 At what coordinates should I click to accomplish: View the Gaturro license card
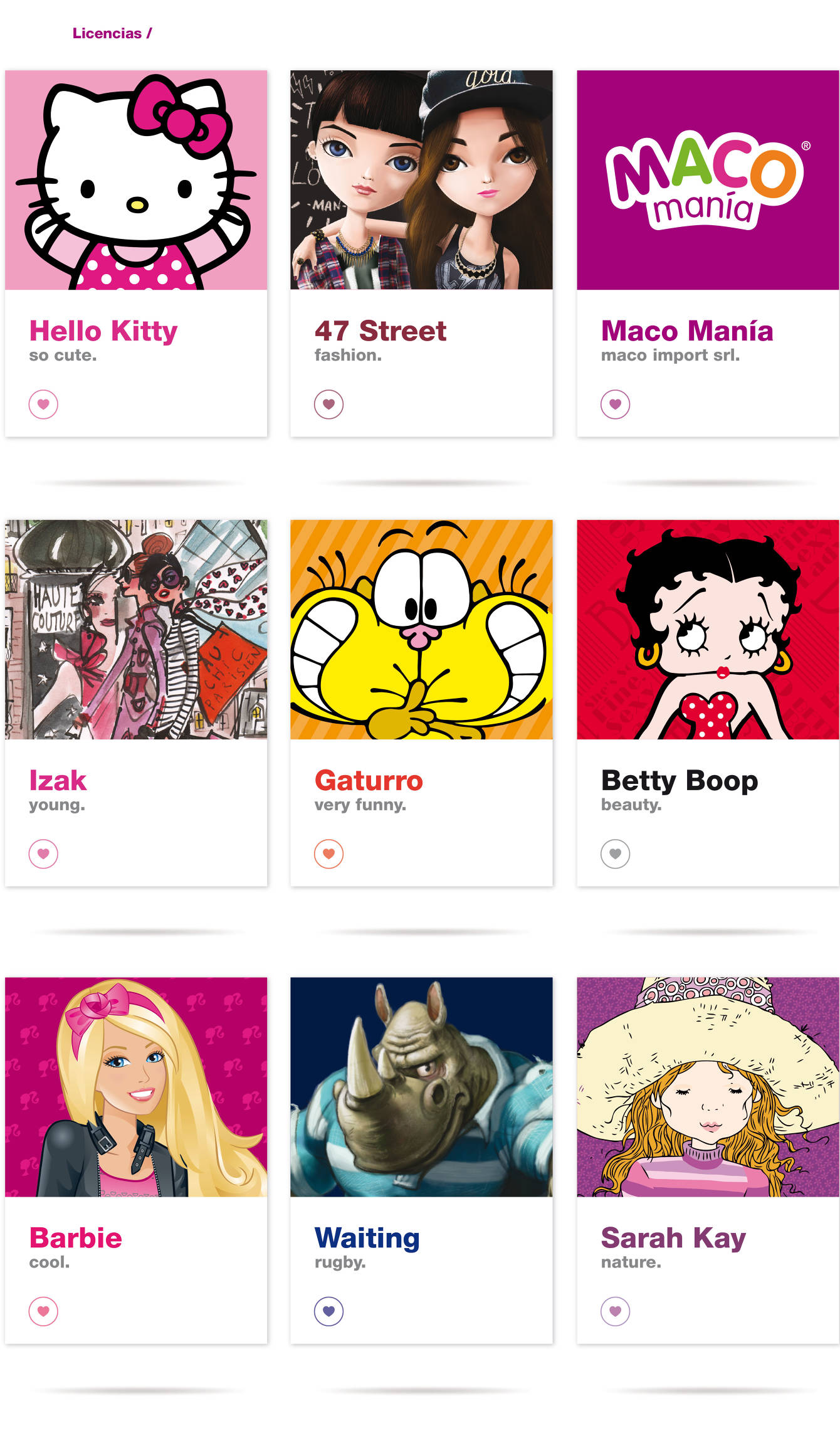pyautogui.click(x=421, y=630)
